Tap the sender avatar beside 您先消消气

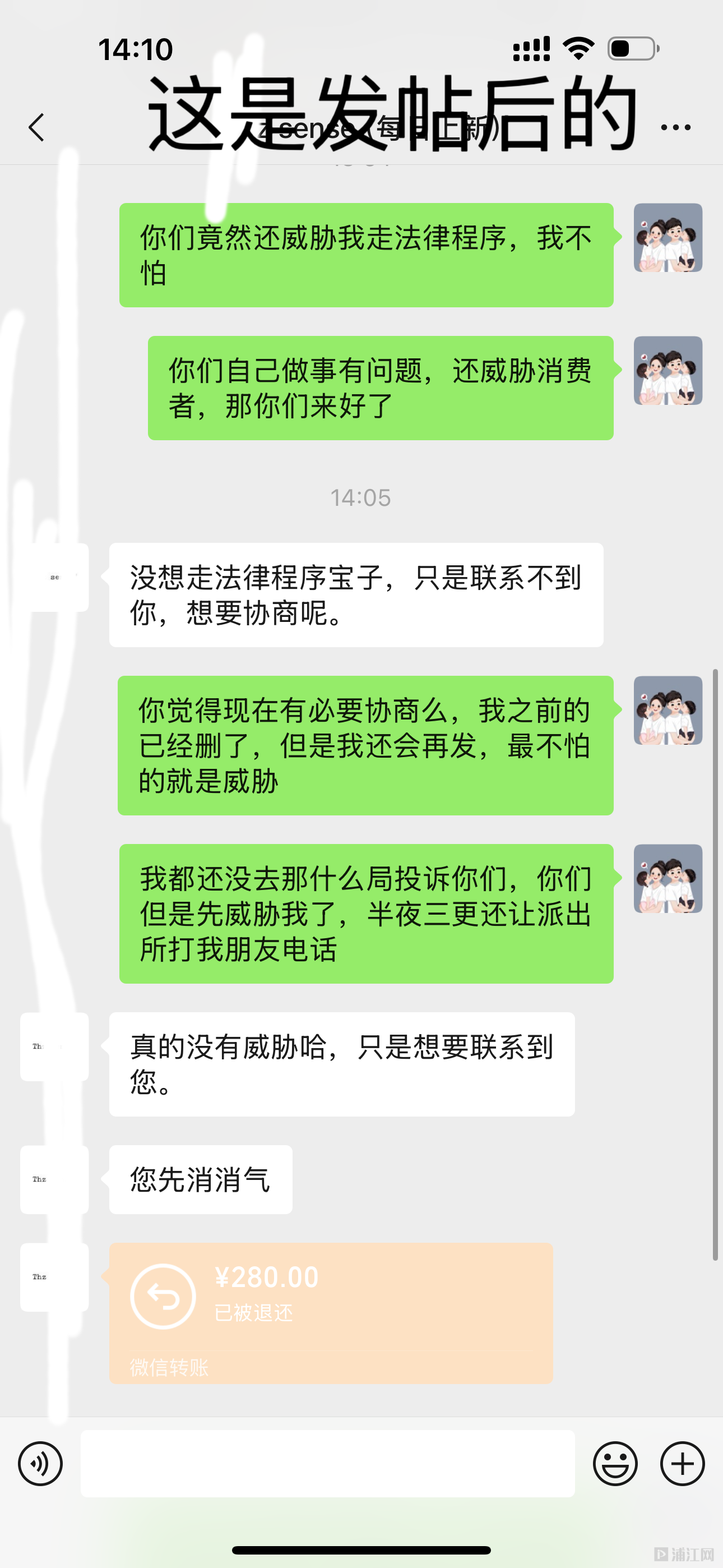tap(54, 1180)
